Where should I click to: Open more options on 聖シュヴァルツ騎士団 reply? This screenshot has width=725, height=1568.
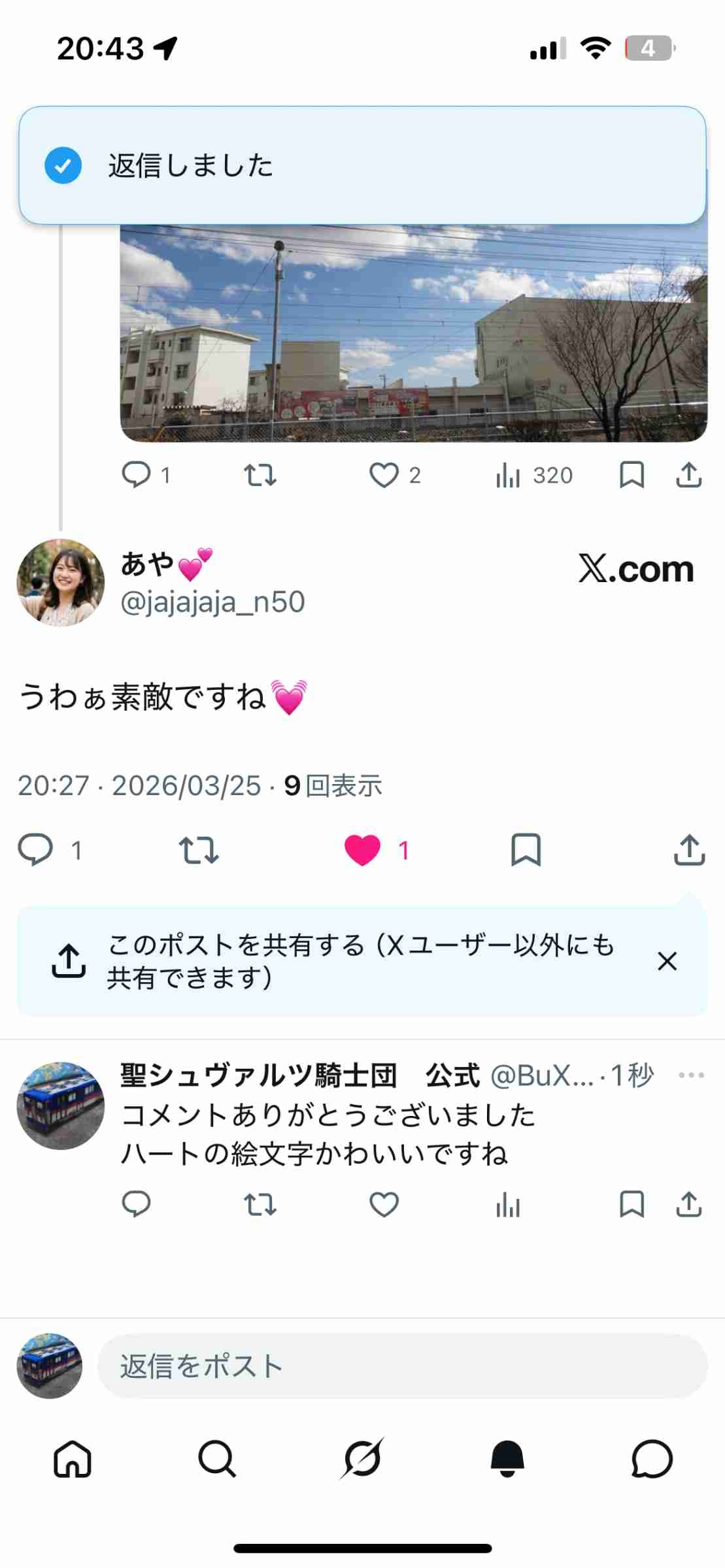[x=691, y=1075]
